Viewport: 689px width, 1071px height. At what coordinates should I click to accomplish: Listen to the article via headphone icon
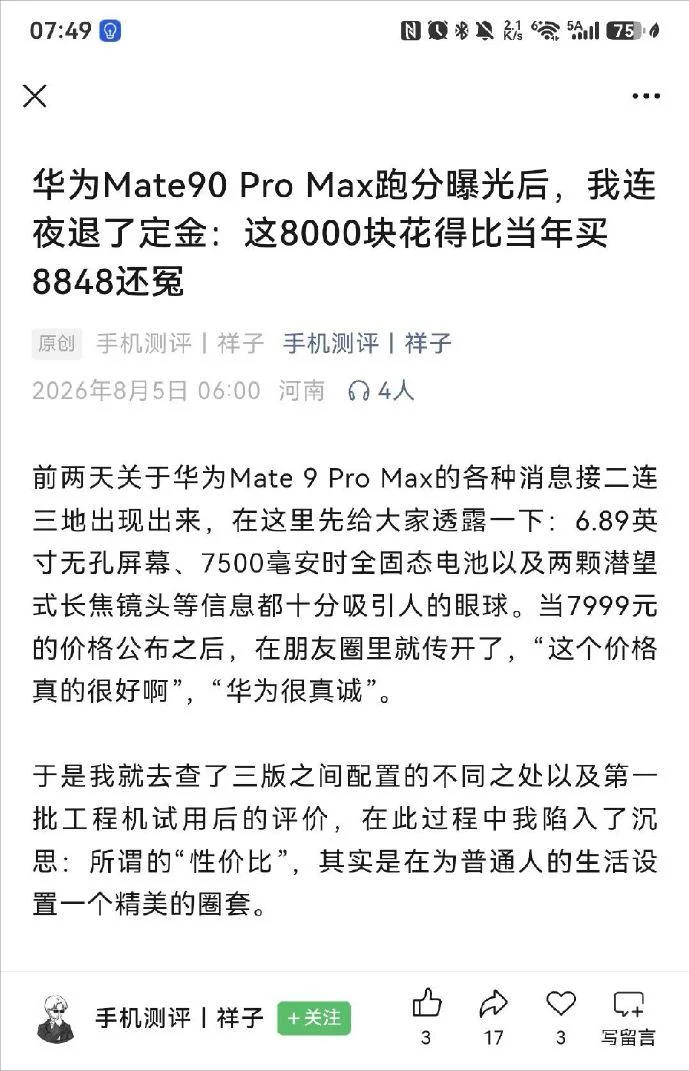pos(359,391)
